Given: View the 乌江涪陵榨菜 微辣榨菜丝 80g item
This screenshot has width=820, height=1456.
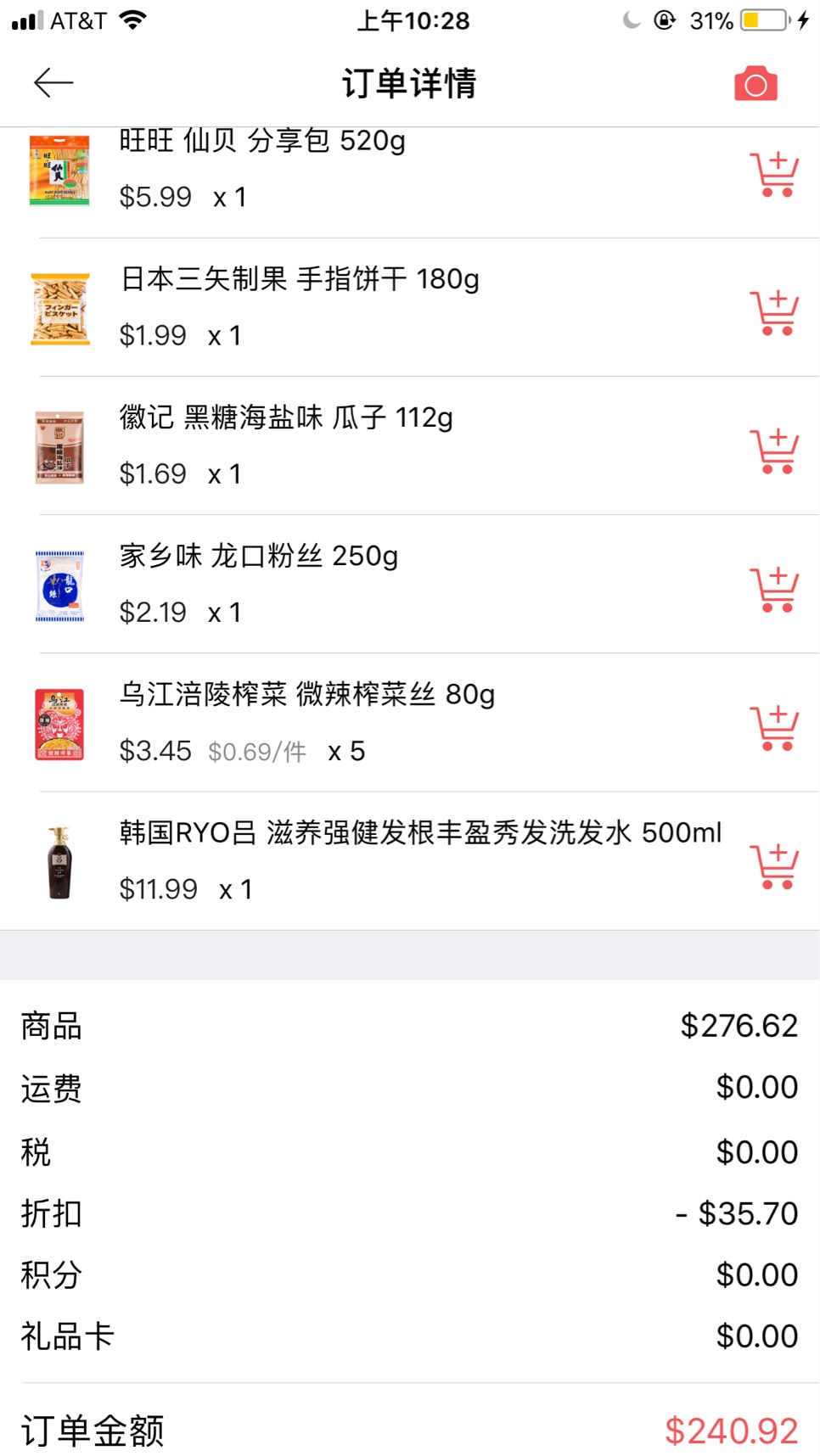Looking at the screenshot, I should click(x=306, y=695).
